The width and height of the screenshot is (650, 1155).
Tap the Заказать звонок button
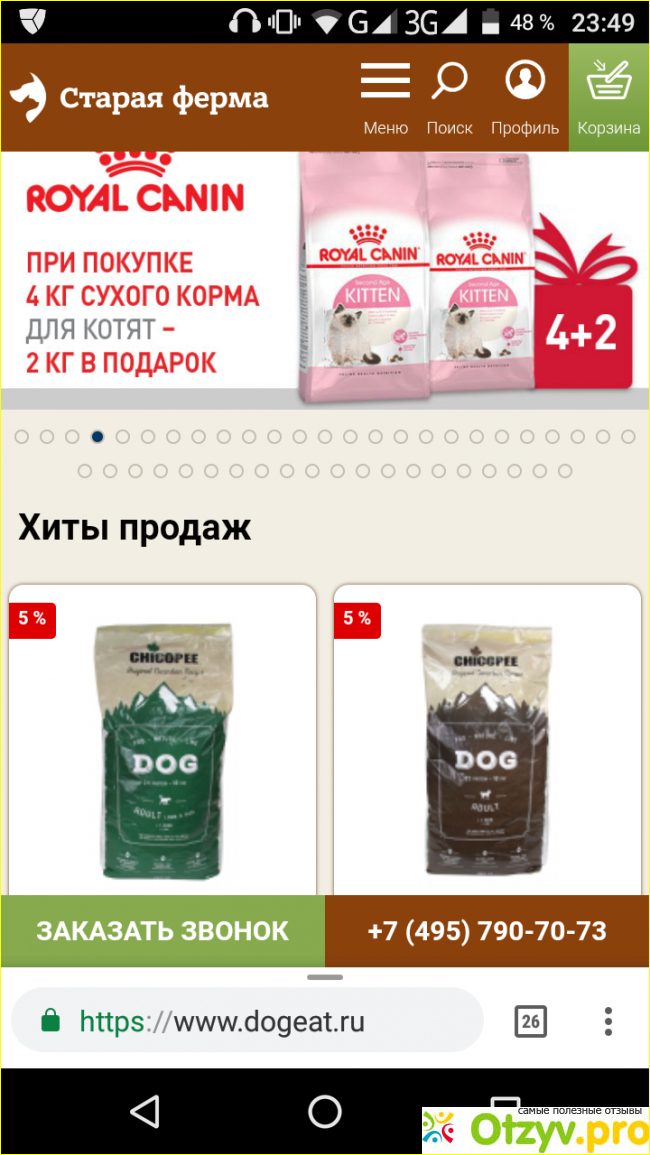[162, 931]
